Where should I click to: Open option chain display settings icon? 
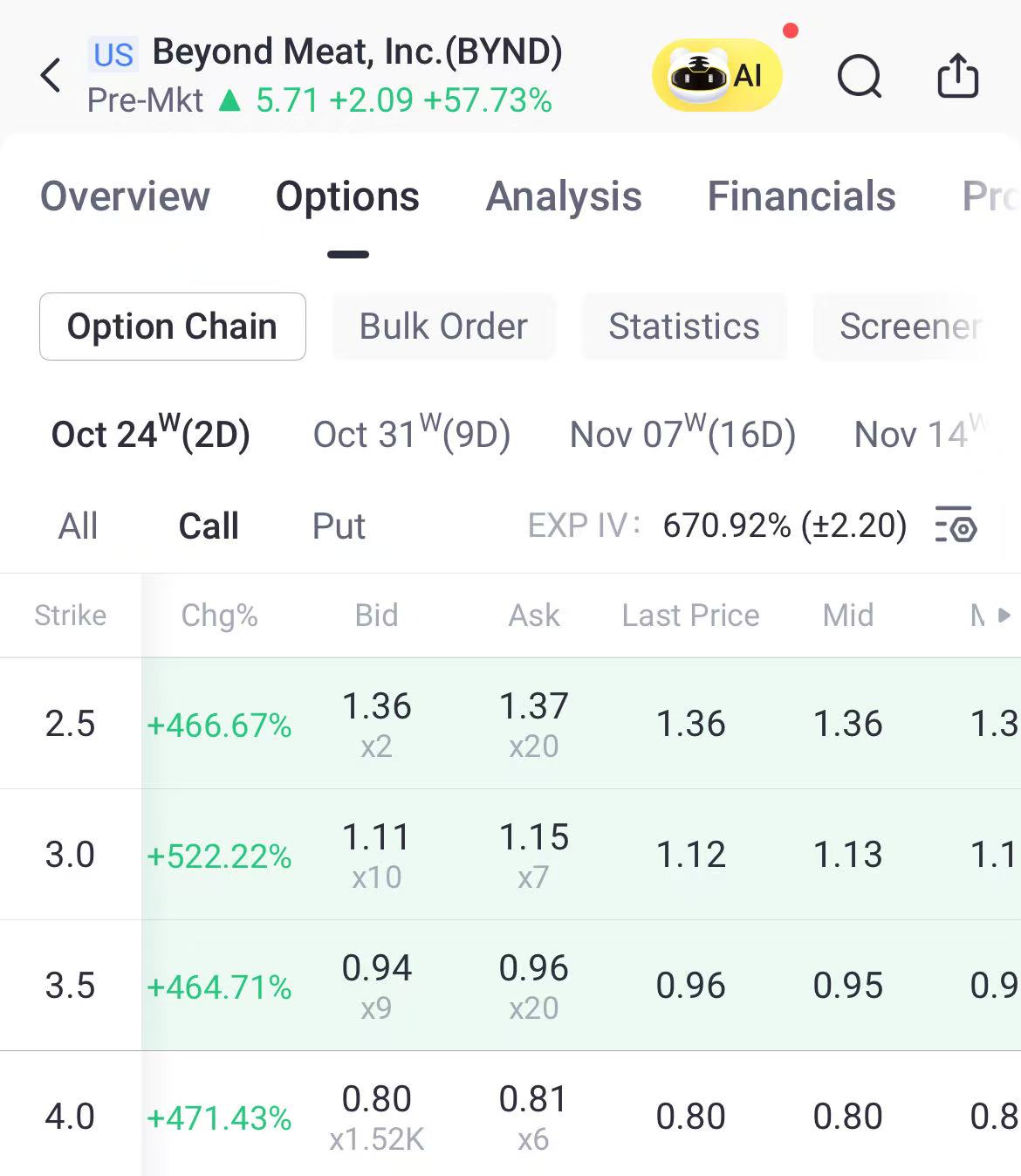(x=956, y=525)
